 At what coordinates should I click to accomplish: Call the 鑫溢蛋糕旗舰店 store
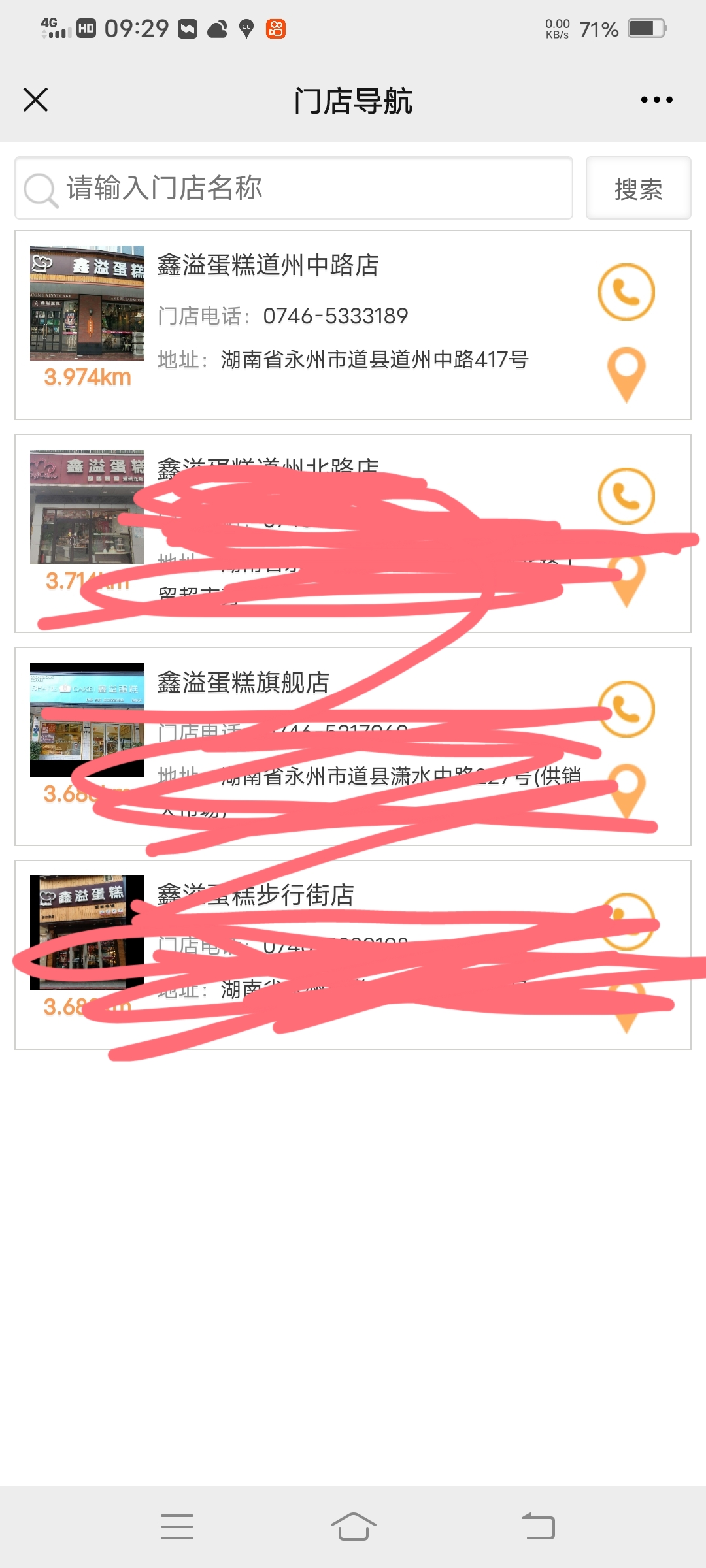click(626, 709)
